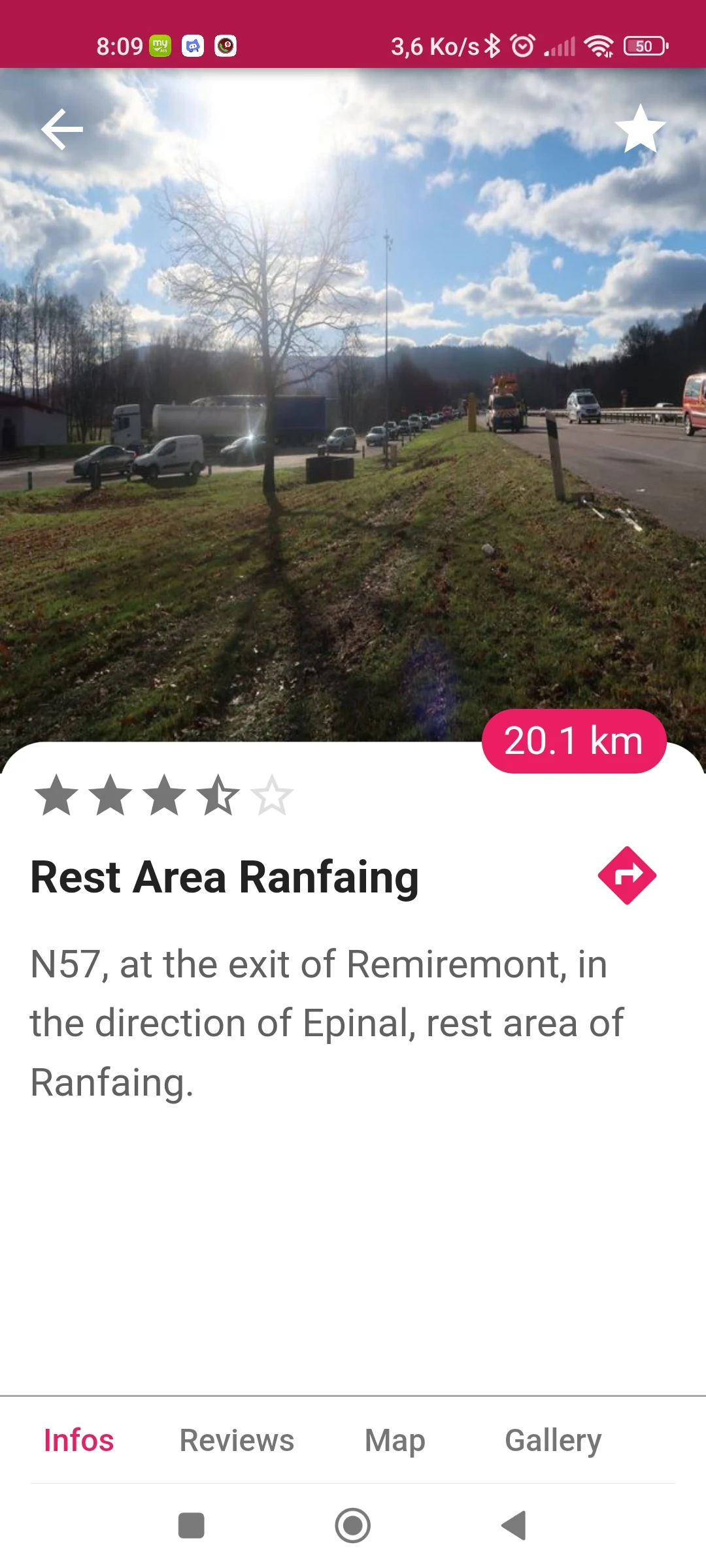Viewport: 706px width, 1568px height.
Task: Get directions to Rest Area Ranfaing
Action: [x=627, y=875]
